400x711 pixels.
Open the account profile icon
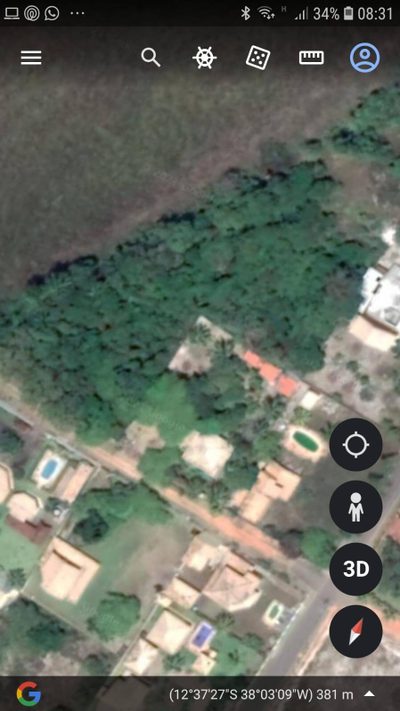coord(365,58)
